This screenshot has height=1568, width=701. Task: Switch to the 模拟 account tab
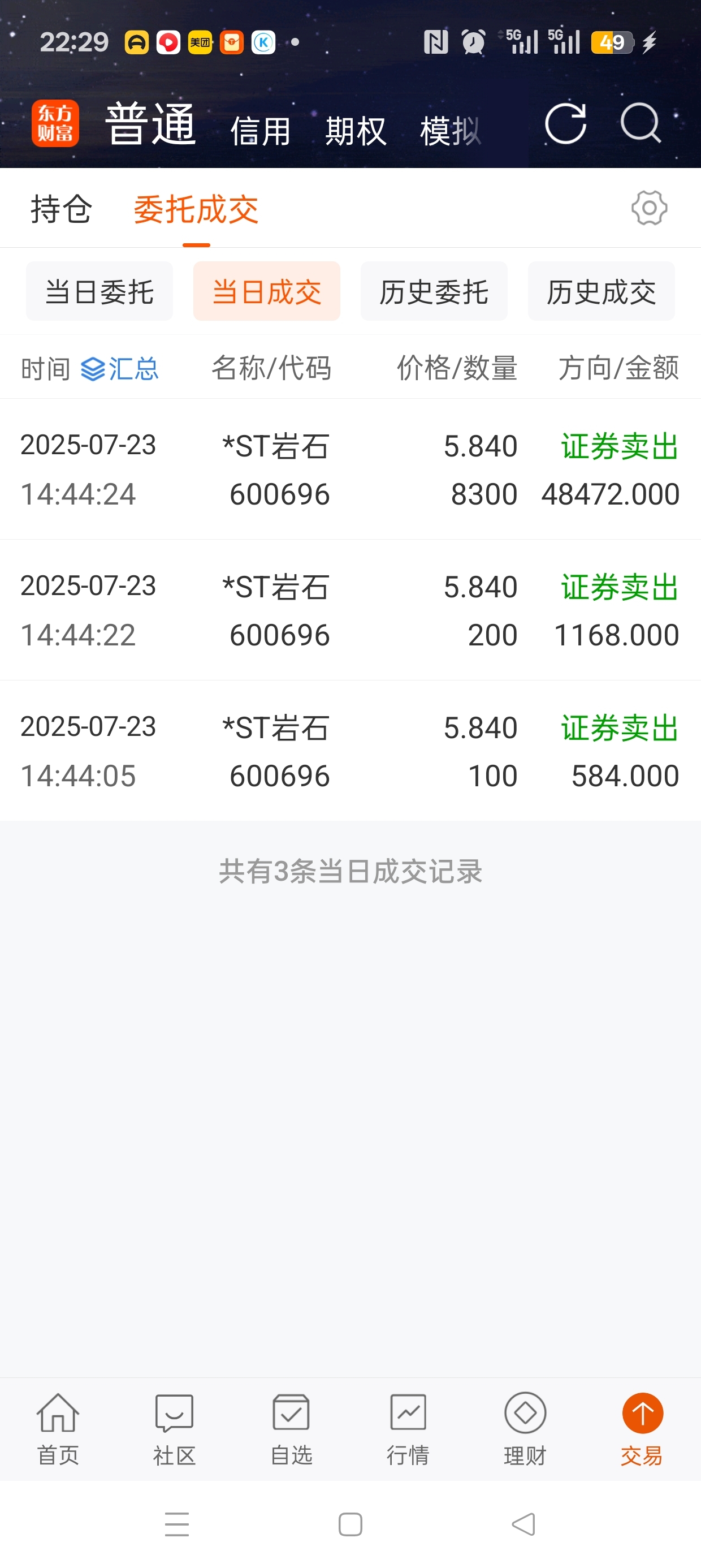point(451,131)
